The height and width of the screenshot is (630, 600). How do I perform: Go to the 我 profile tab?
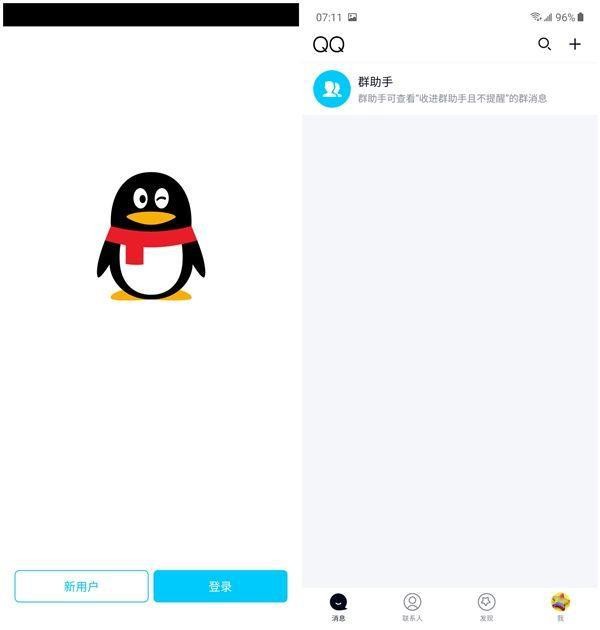(561, 606)
